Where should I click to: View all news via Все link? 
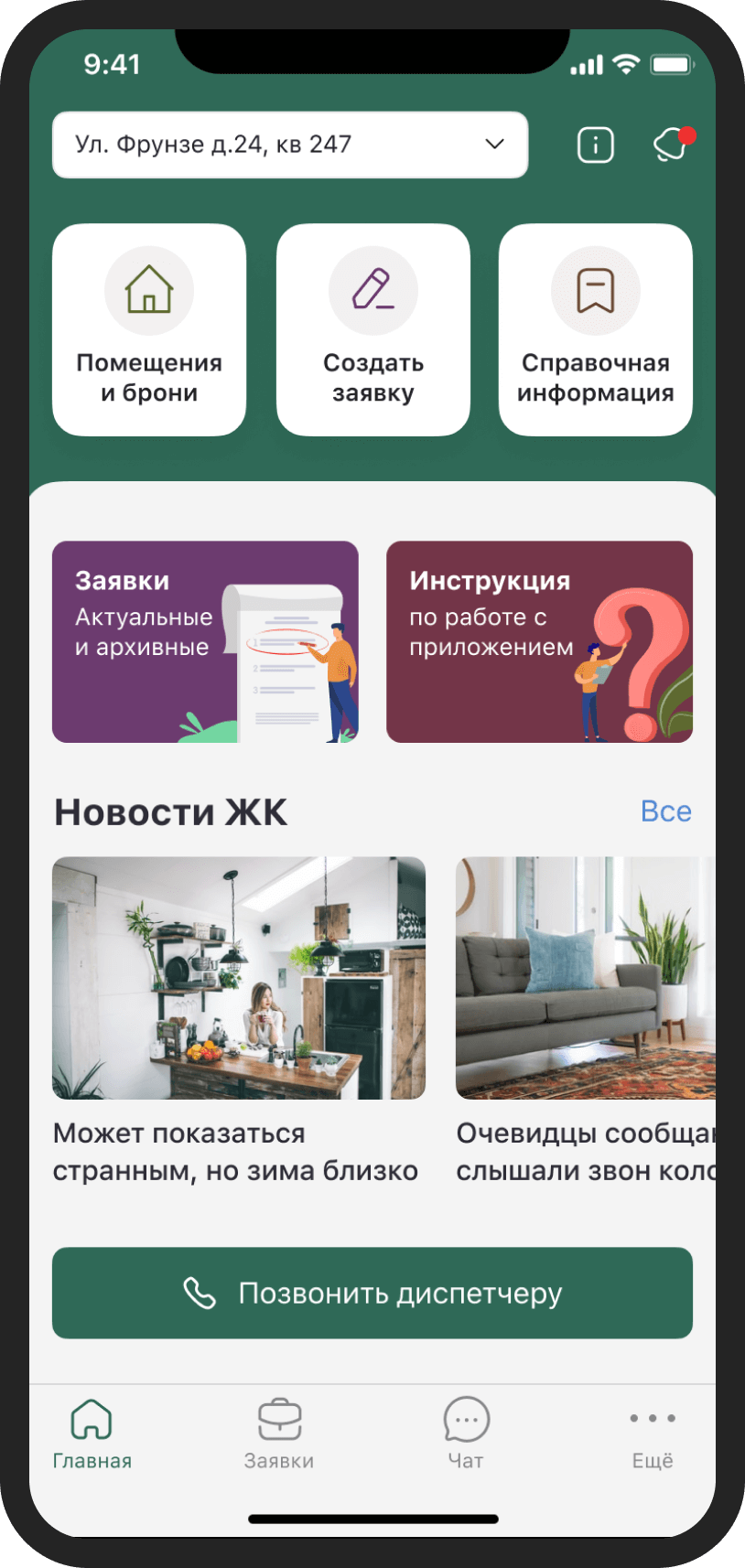click(x=665, y=811)
